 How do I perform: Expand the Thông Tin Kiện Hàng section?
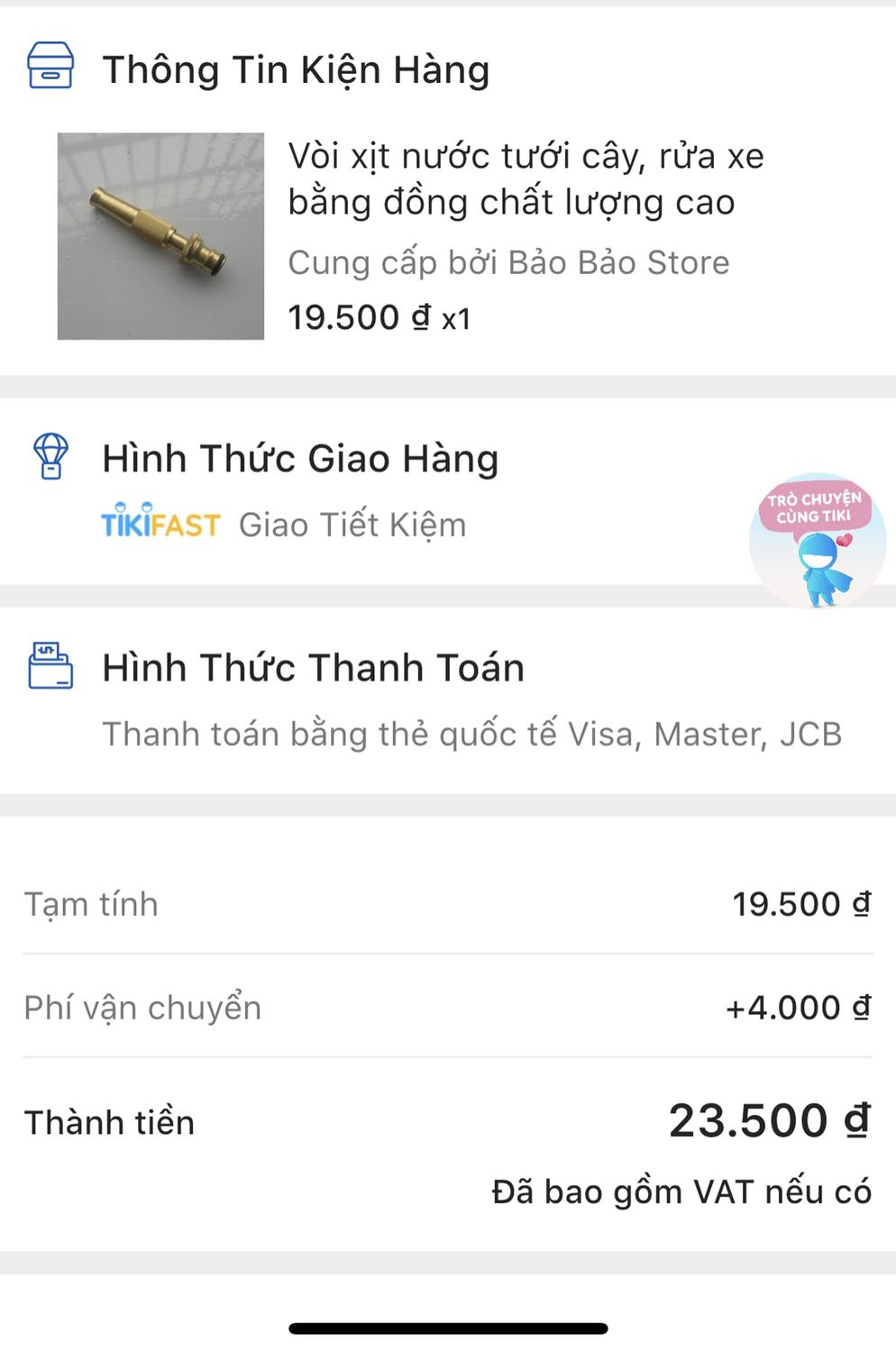point(297,69)
